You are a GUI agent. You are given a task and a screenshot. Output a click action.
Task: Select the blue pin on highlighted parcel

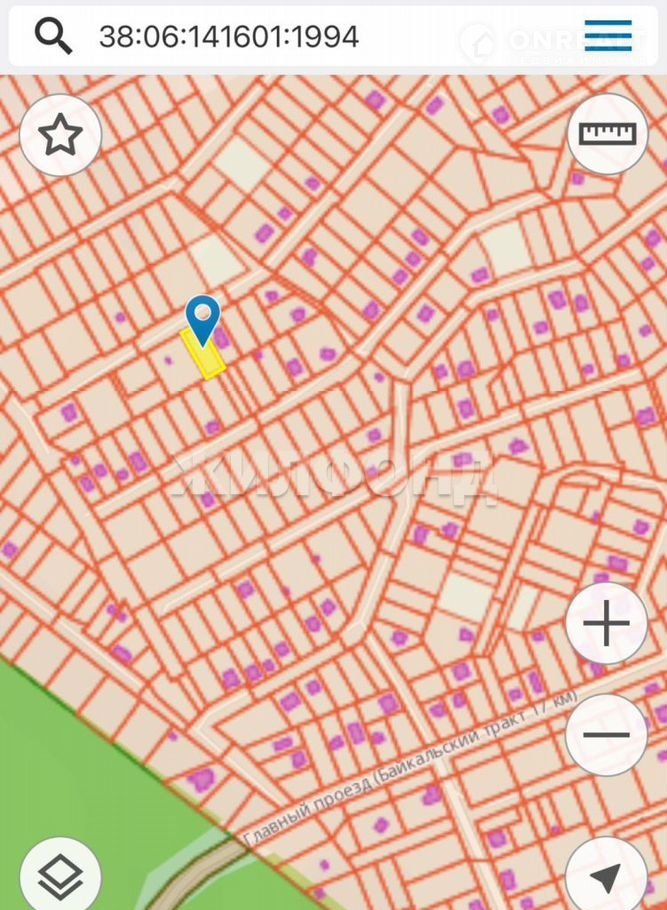[203, 319]
